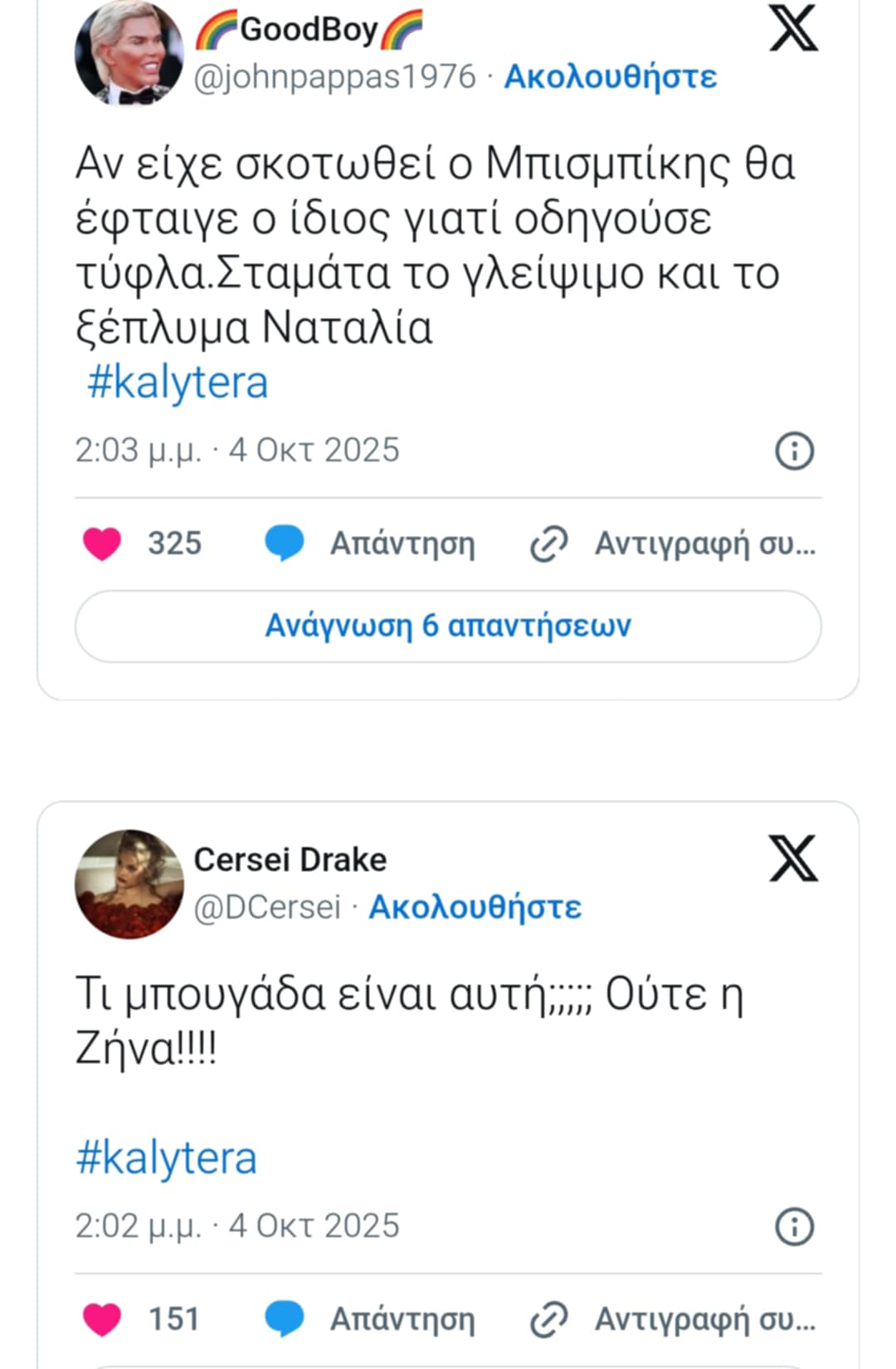
Task: Open the X logo on GoodBoy's tweet
Action: pos(793,28)
